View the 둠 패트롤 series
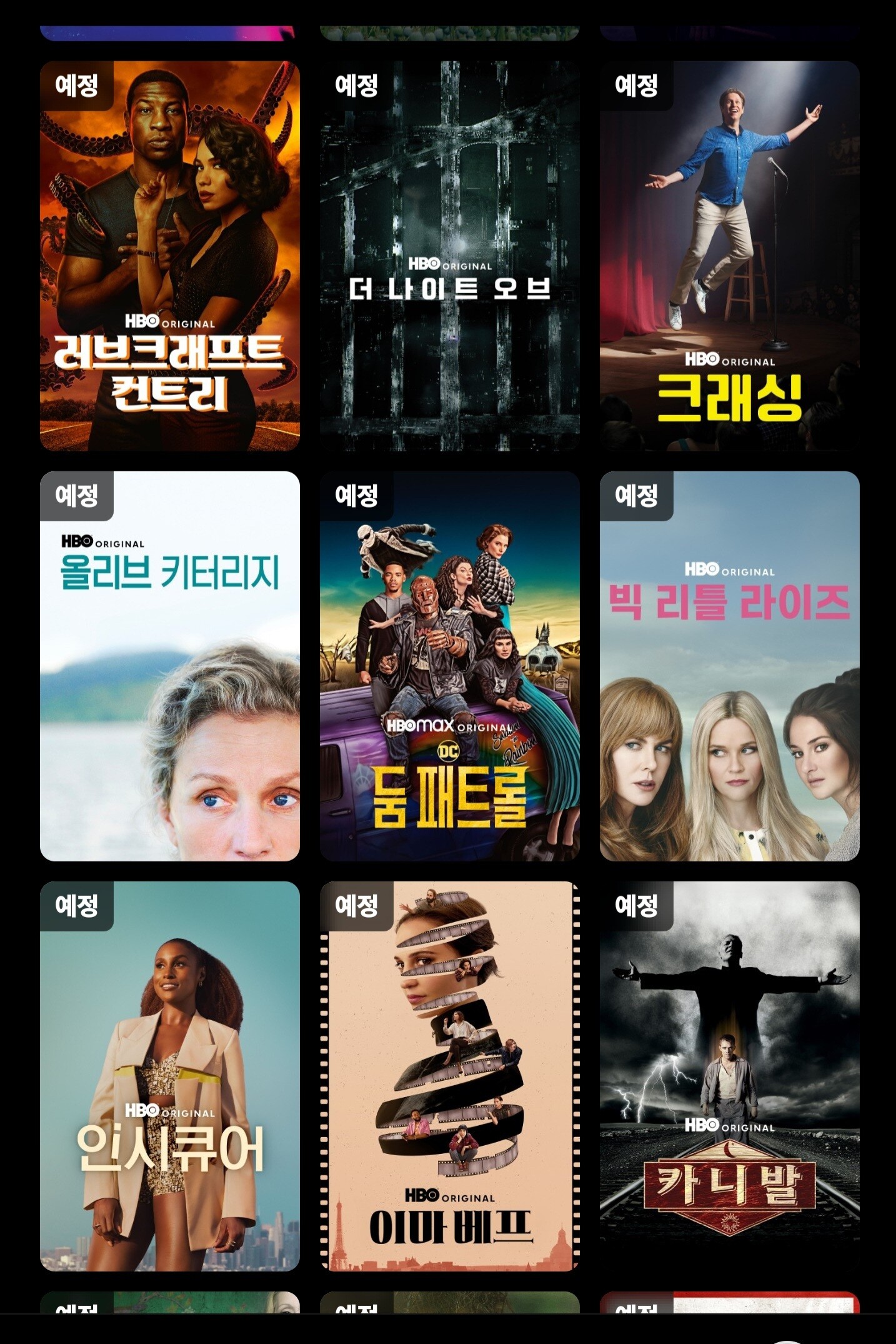The width and height of the screenshot is (896, 1344). pyautogui.click(x=450, y=666)
